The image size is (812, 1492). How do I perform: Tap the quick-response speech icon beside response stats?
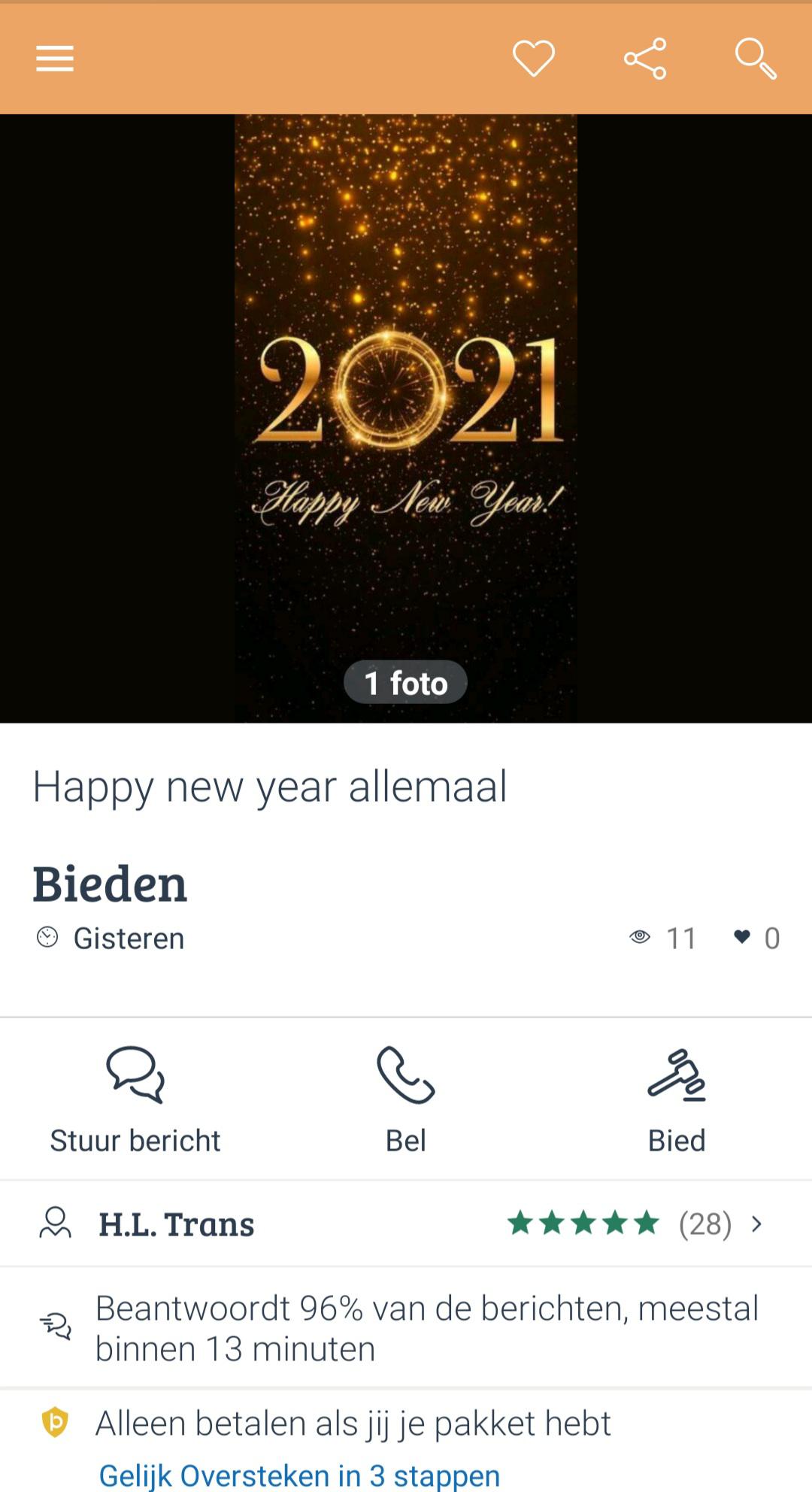click(56, 1326)
